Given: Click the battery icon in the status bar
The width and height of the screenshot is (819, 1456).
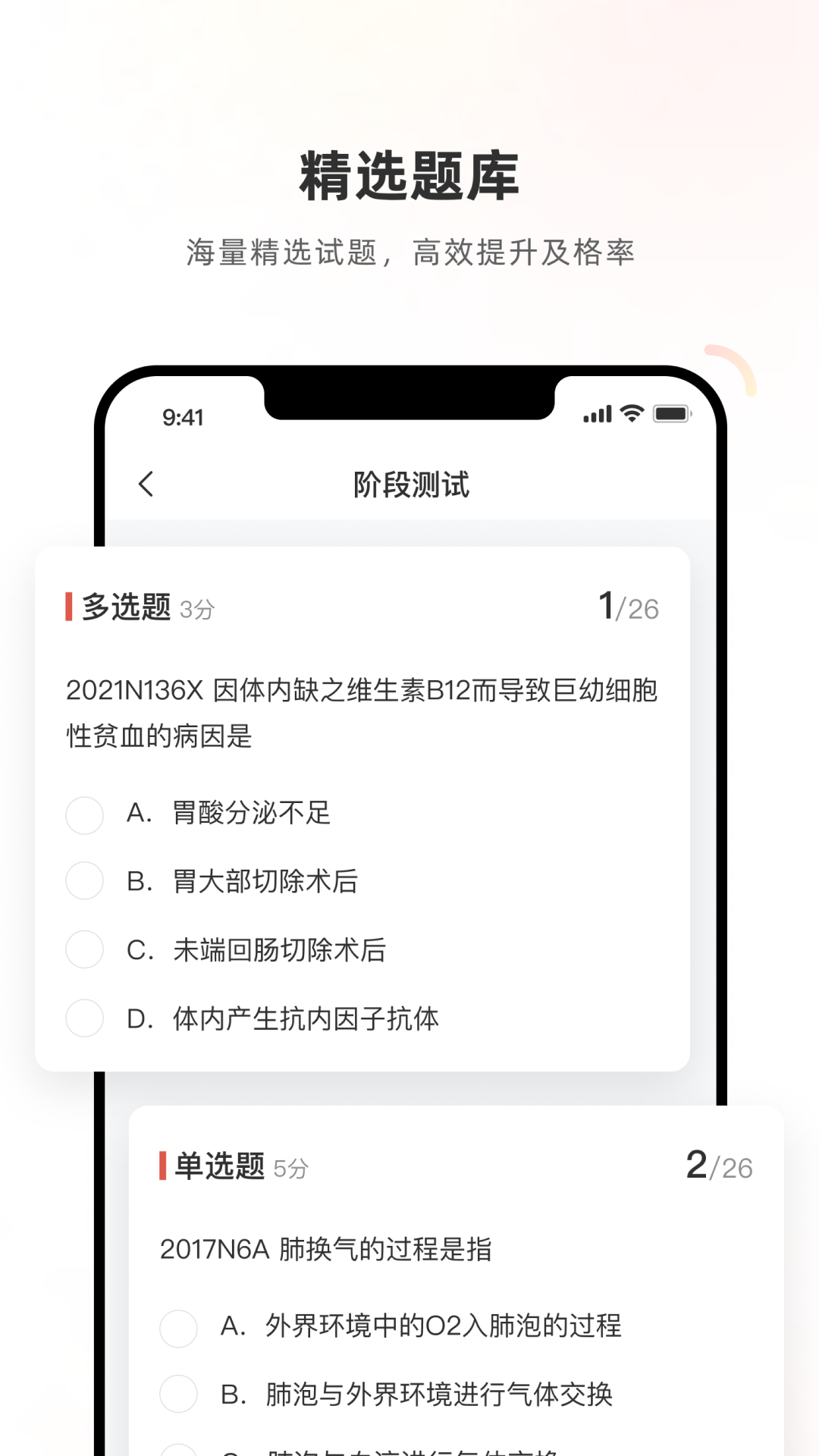Looking at the screenshot, I should tap(672, 414).
